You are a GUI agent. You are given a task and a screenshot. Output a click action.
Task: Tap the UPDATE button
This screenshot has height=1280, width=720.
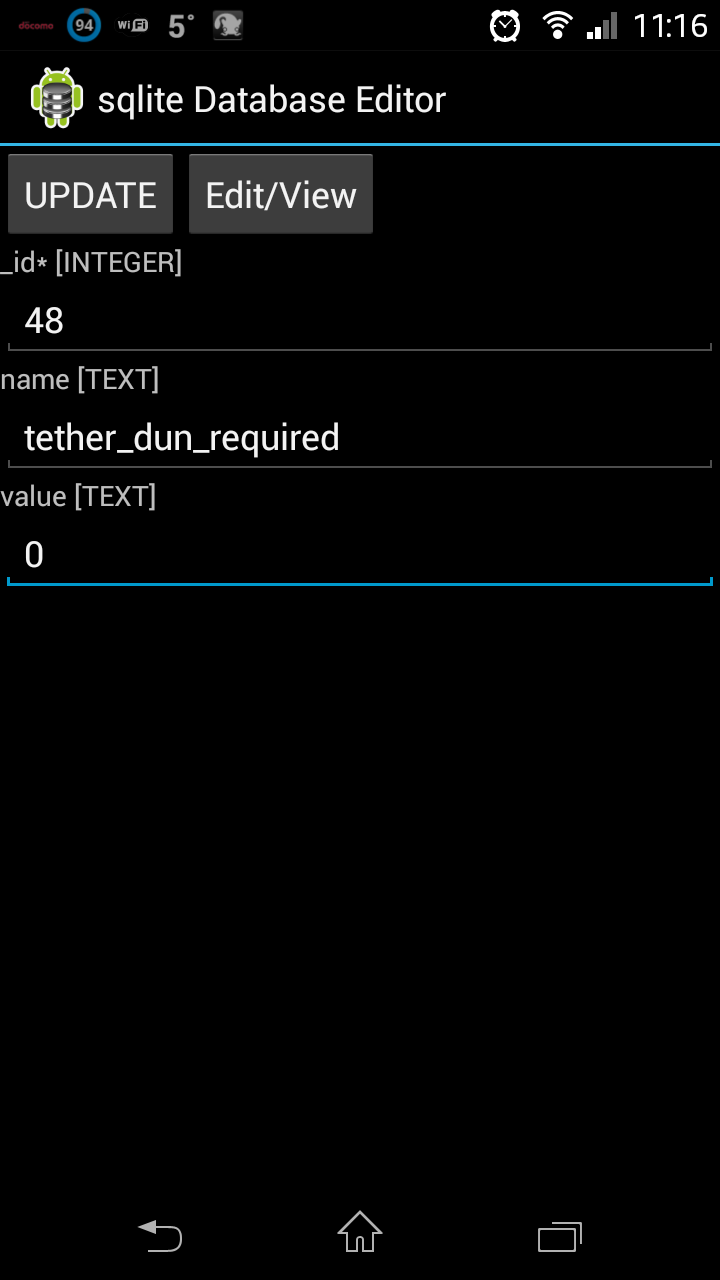point(90,194)
